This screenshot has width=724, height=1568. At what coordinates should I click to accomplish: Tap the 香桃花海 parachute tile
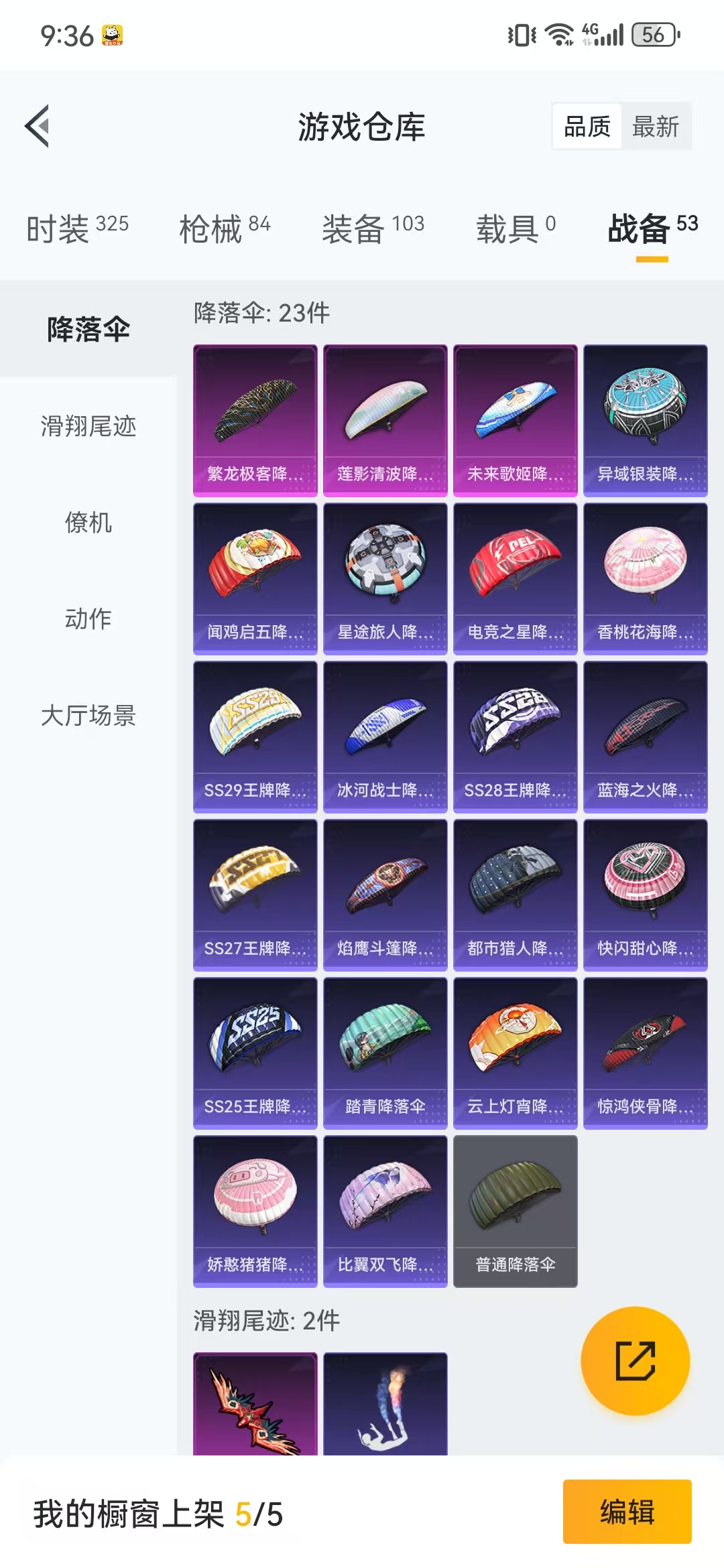pos(646,579)
